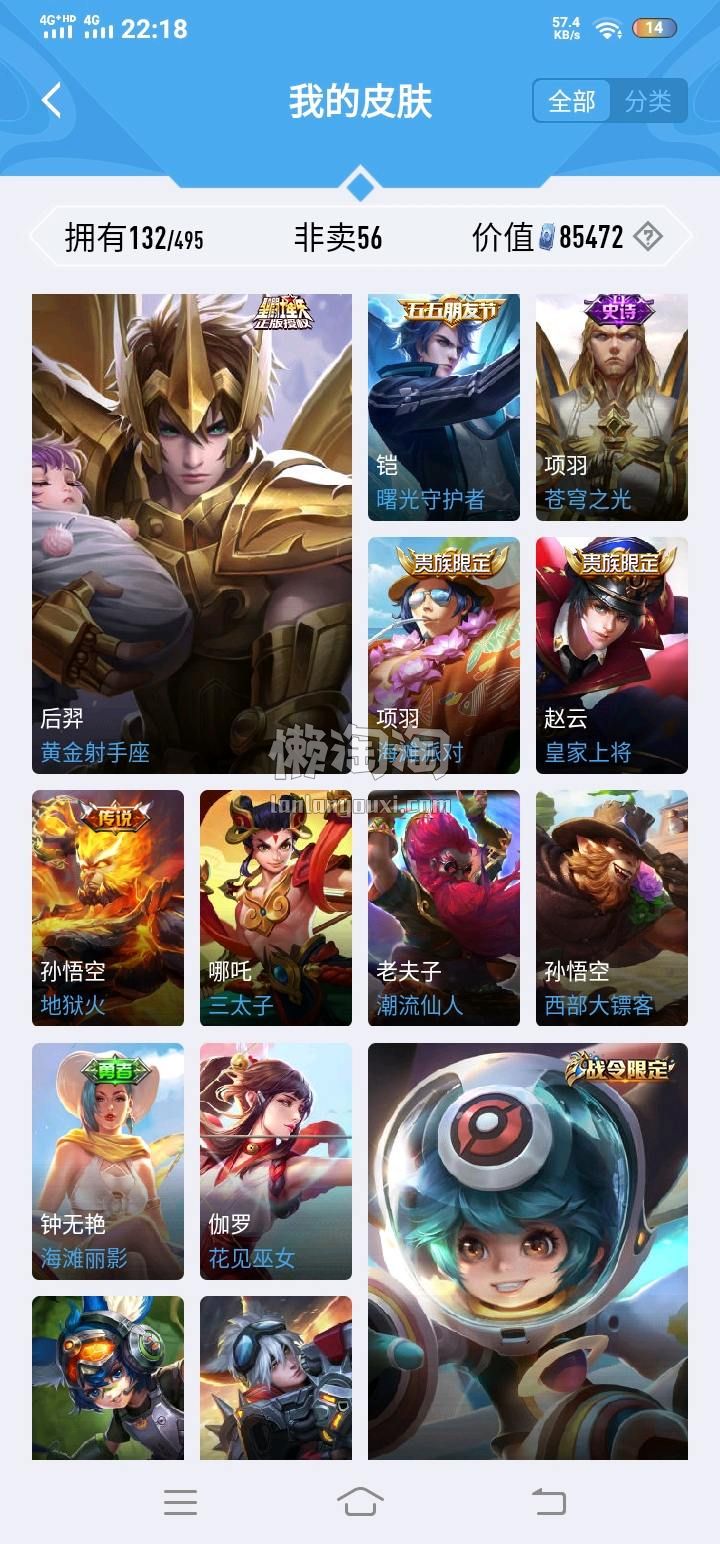Tap the system home button

coord(360,1501)
